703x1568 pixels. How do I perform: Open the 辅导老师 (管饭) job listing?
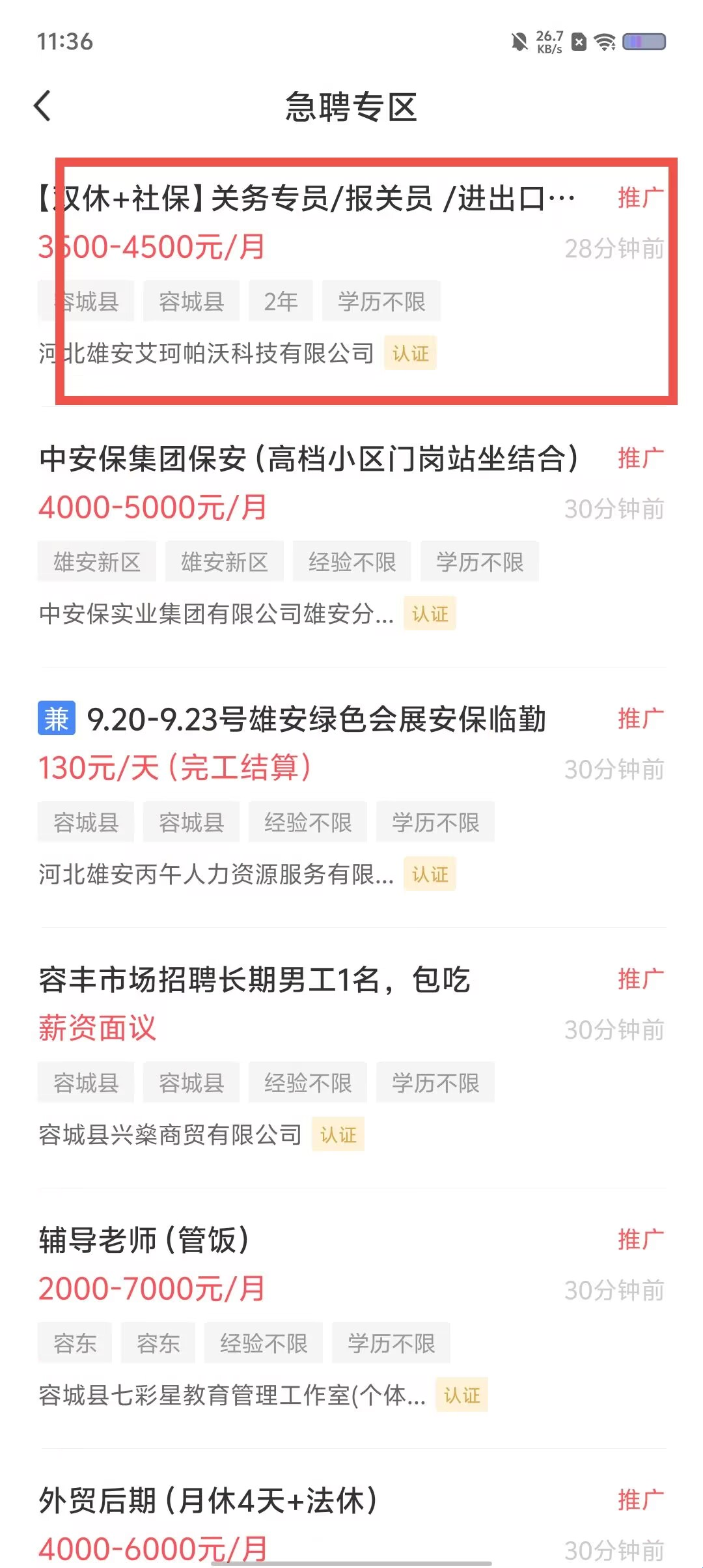coord(145,1240)
